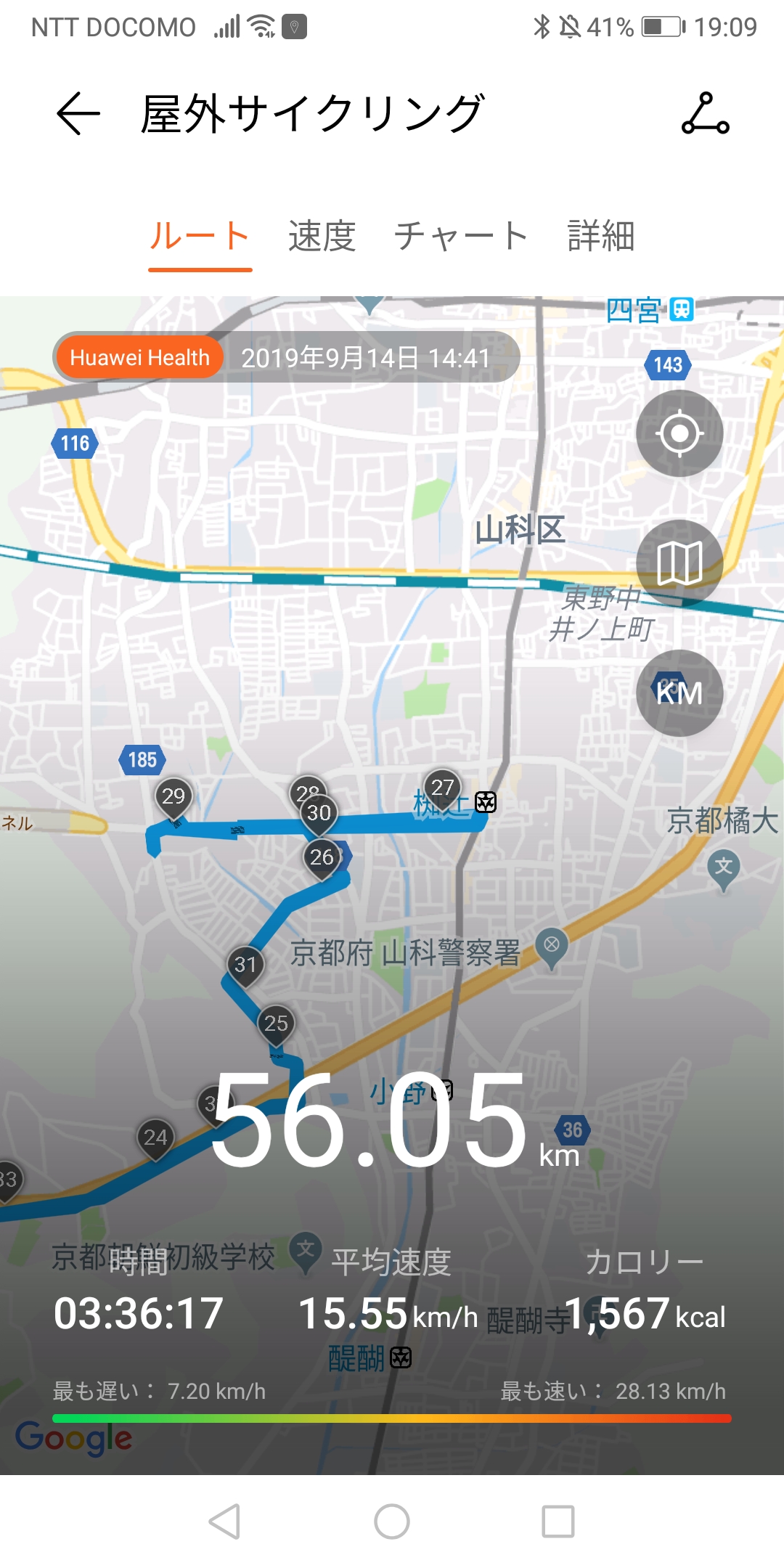This screenshot has width=784, height=1568.
Task: Tap the system home button
Action: tap(392, 1522)
